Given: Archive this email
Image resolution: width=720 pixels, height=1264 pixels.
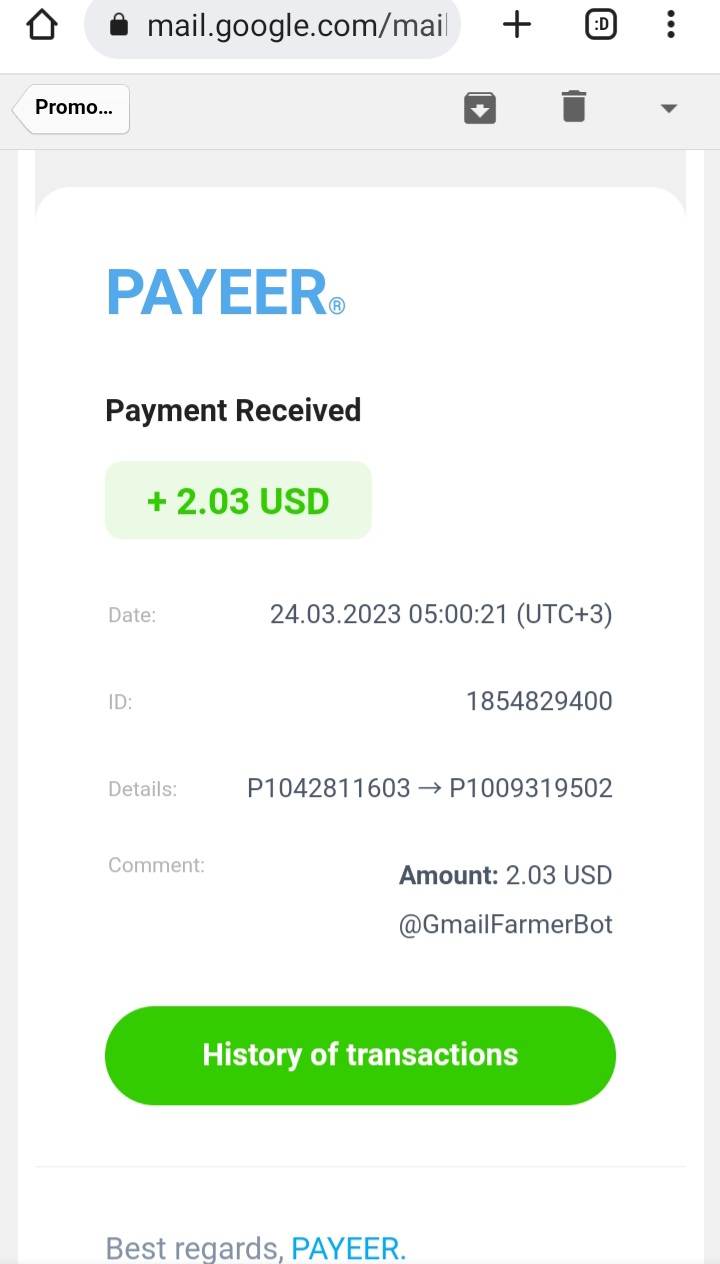Looking at the screenshot, I should [x=480, y=108].
